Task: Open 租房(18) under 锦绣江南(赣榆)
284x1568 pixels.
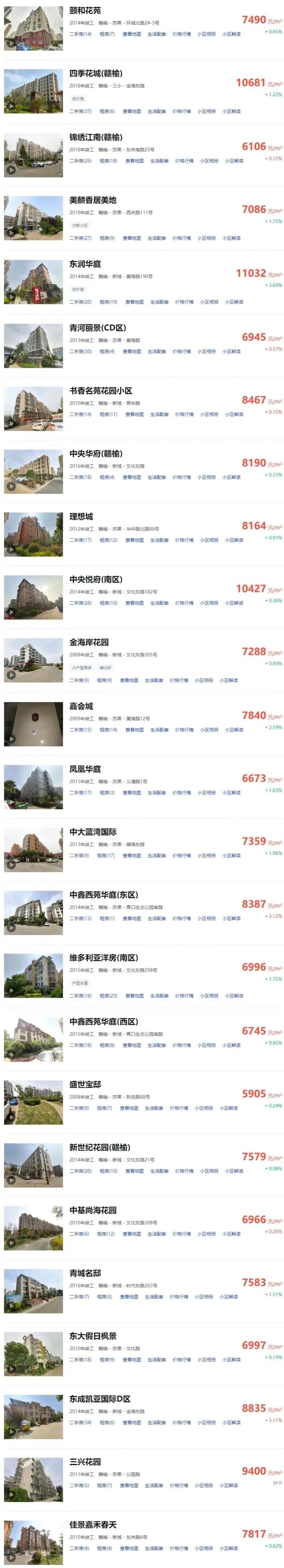Action: click(108, 161)
